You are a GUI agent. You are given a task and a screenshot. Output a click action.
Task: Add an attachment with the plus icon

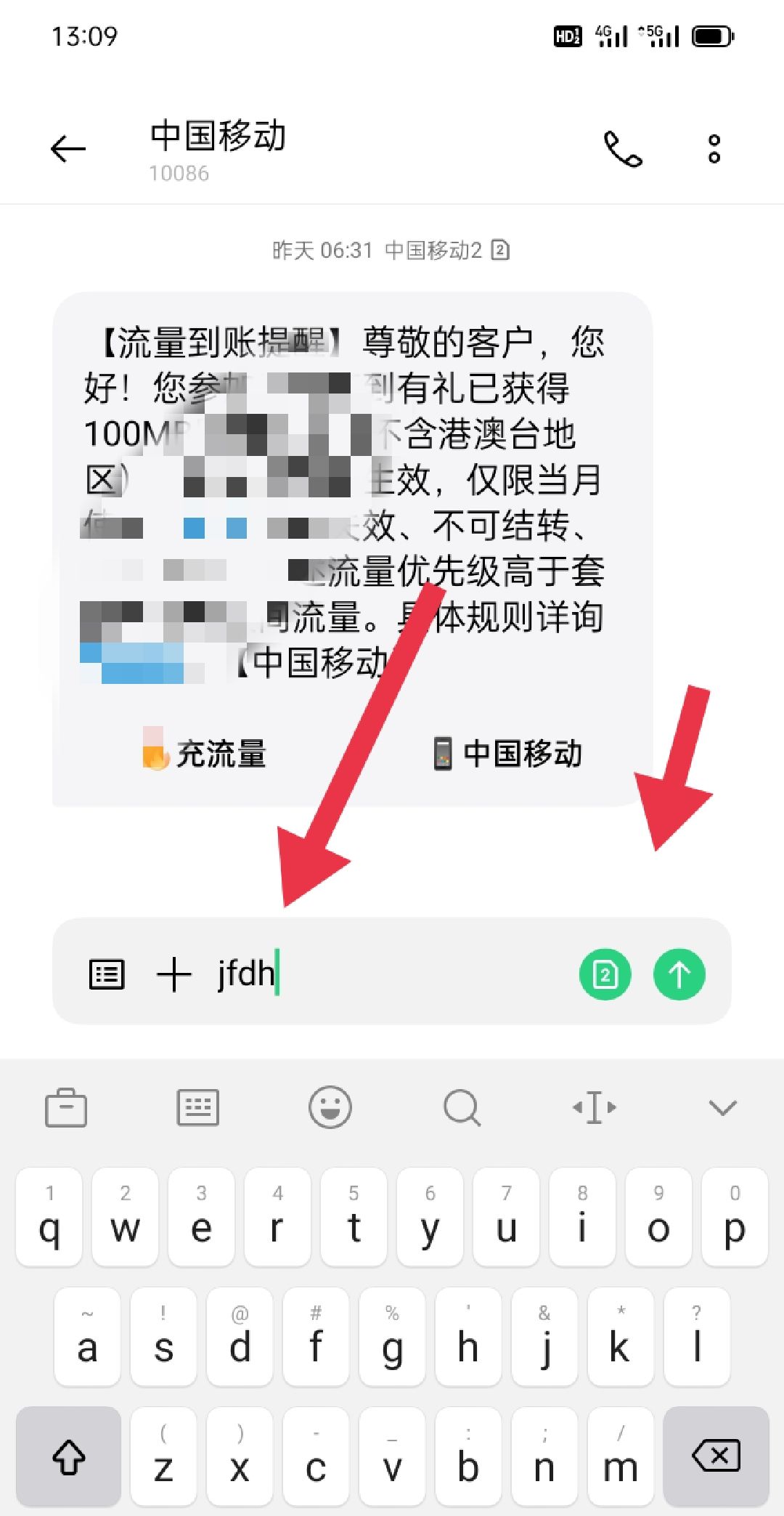coord(174,974)
